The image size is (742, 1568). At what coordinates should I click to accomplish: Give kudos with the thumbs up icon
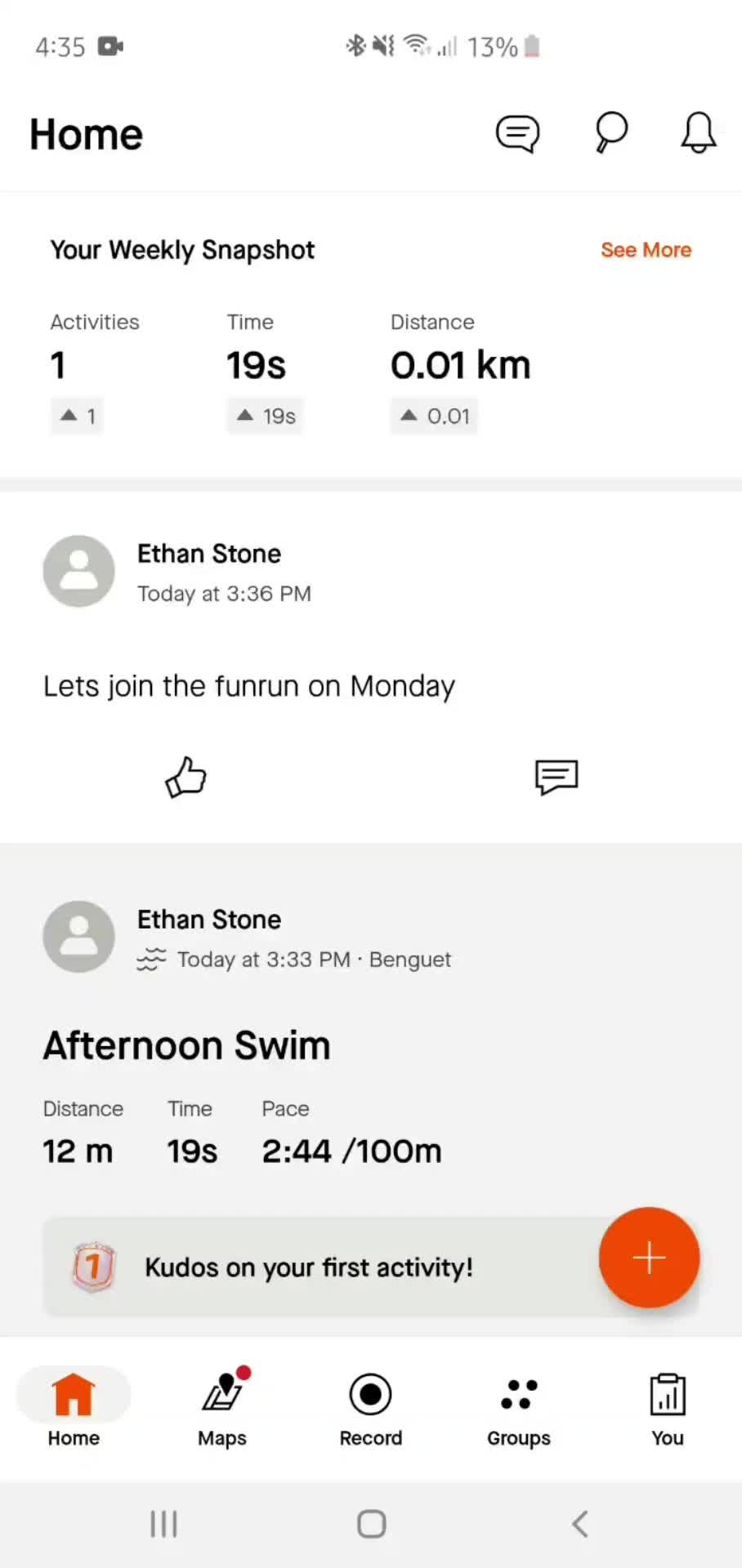pos(185,777)
